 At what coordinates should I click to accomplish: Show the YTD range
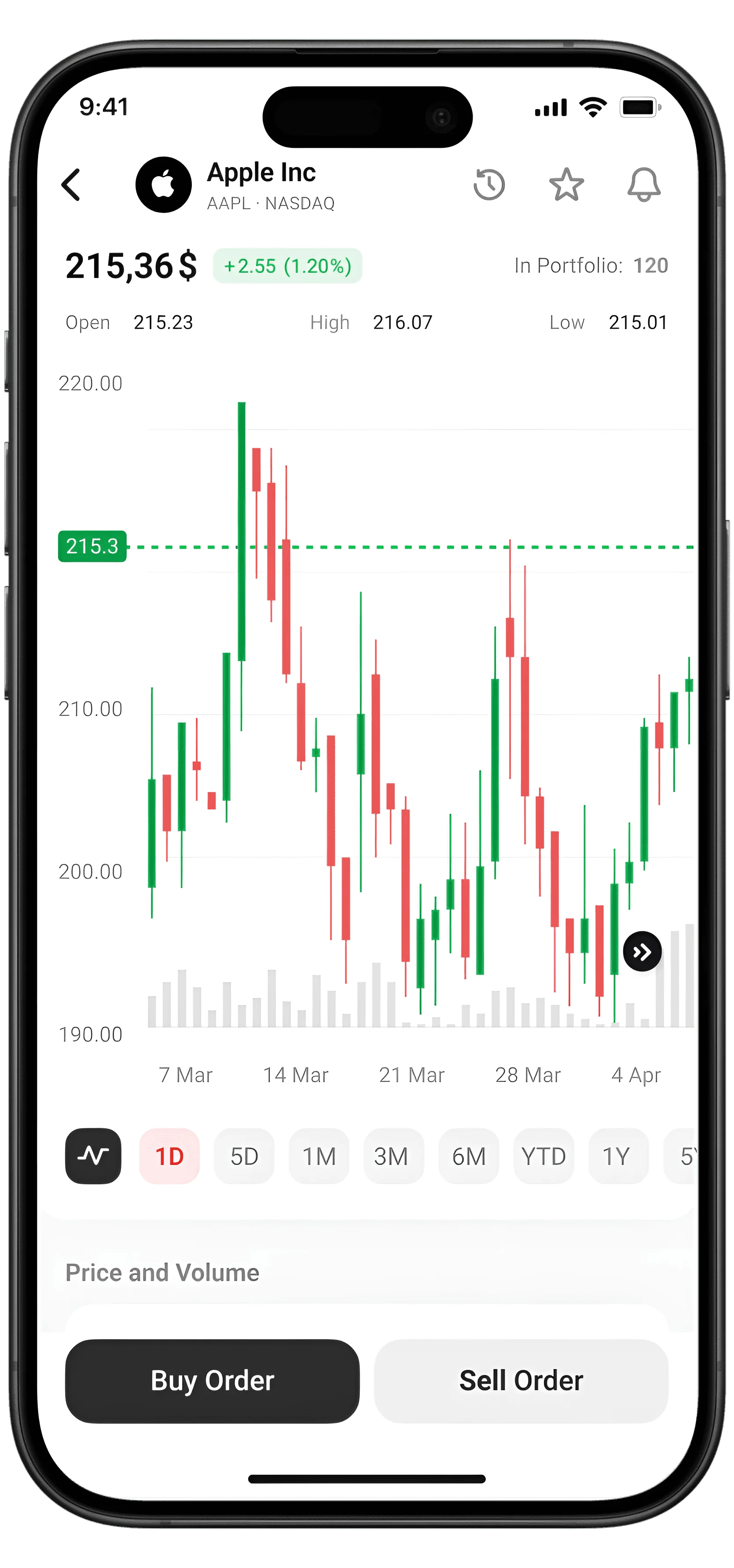543,1156
